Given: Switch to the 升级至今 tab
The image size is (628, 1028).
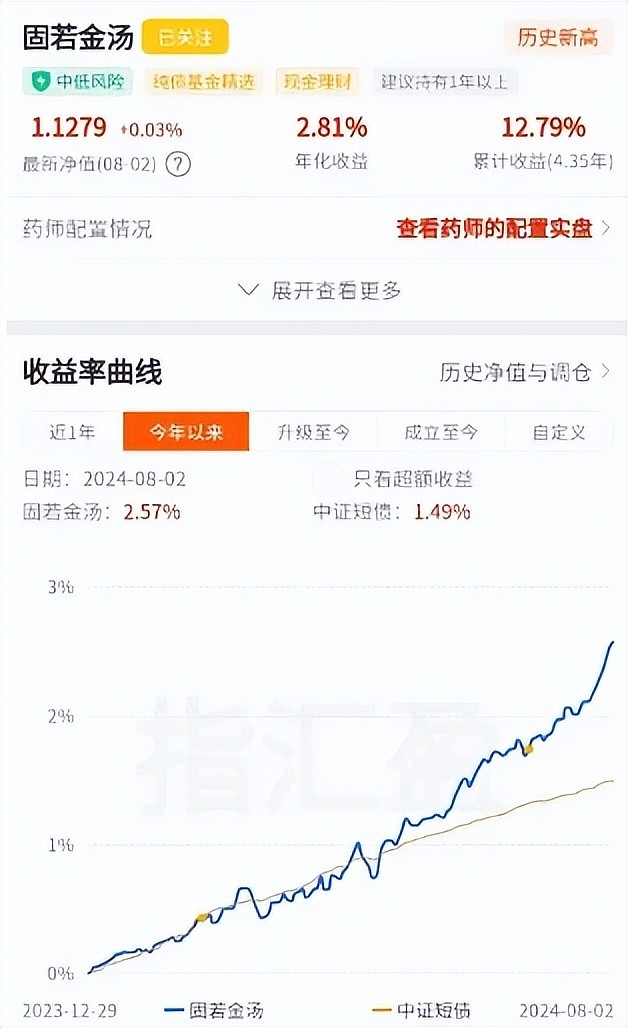Looking at the screenshot, I should point(313,432).
